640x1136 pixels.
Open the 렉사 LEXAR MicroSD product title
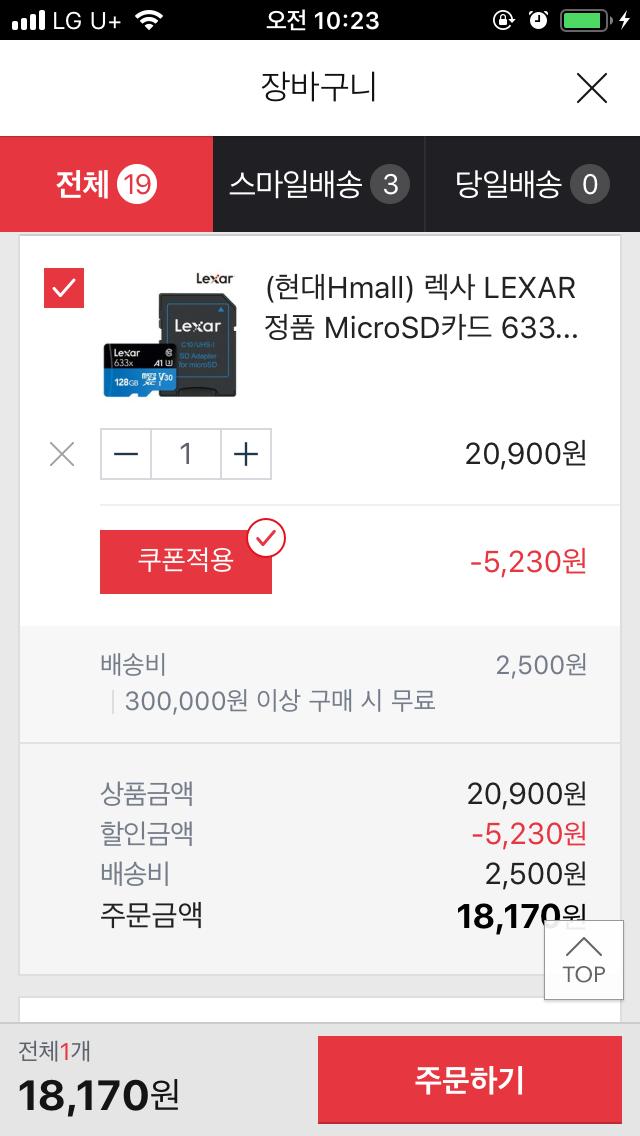(421, 308)
